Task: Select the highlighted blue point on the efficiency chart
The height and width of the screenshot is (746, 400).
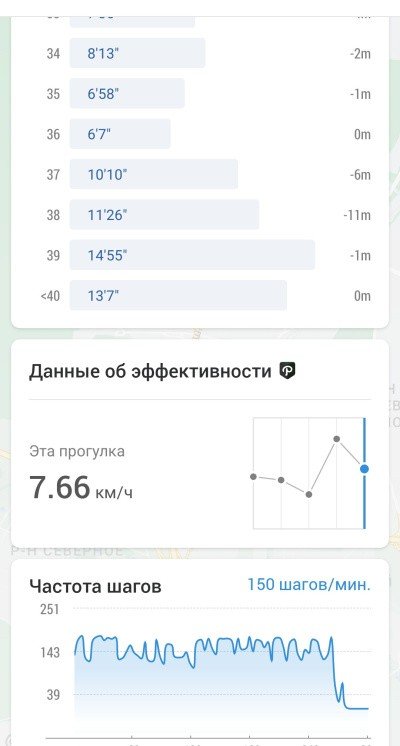Action: coord(364,469)
